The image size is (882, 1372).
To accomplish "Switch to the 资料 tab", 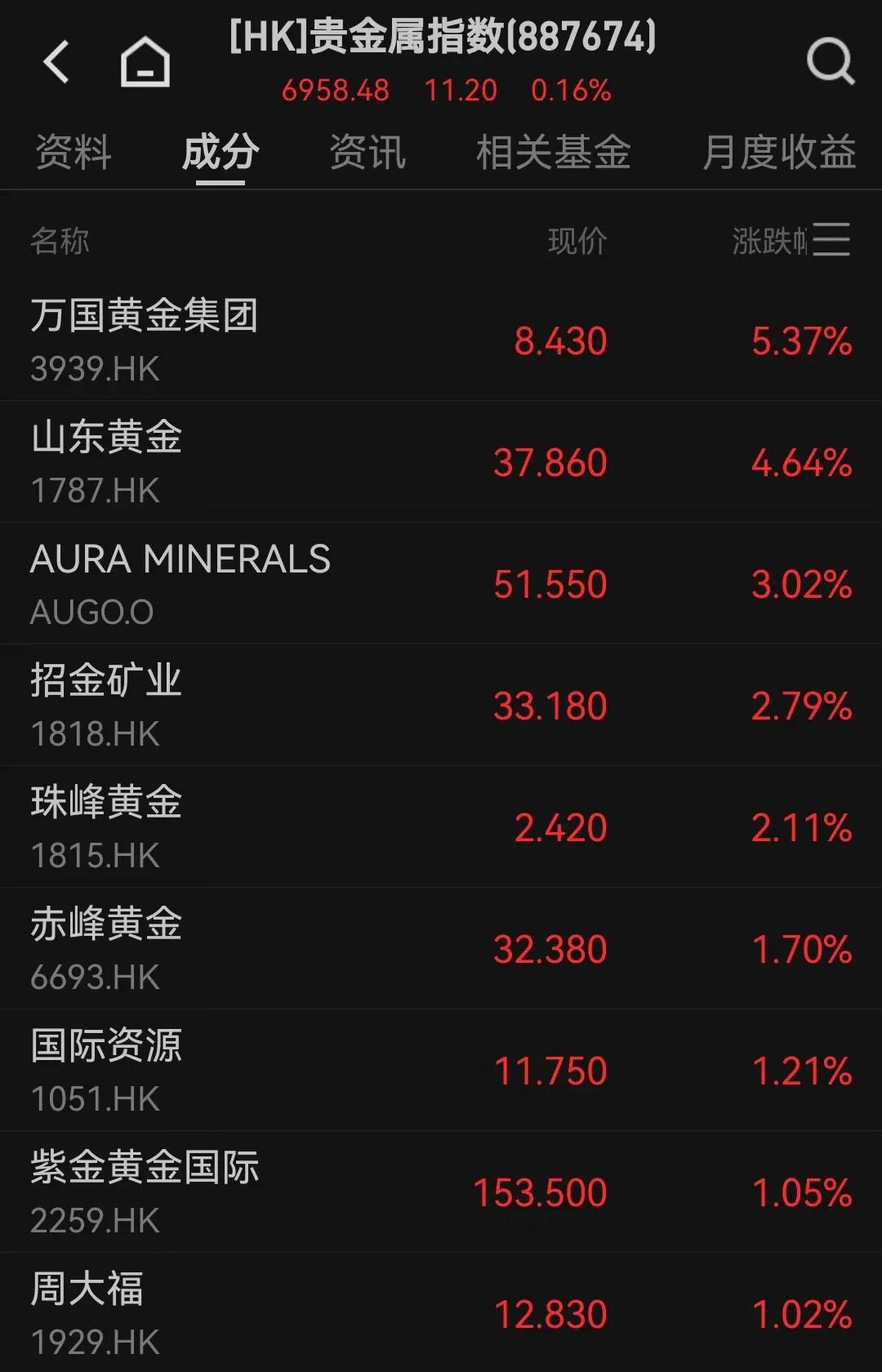I will tap(73, 153).
